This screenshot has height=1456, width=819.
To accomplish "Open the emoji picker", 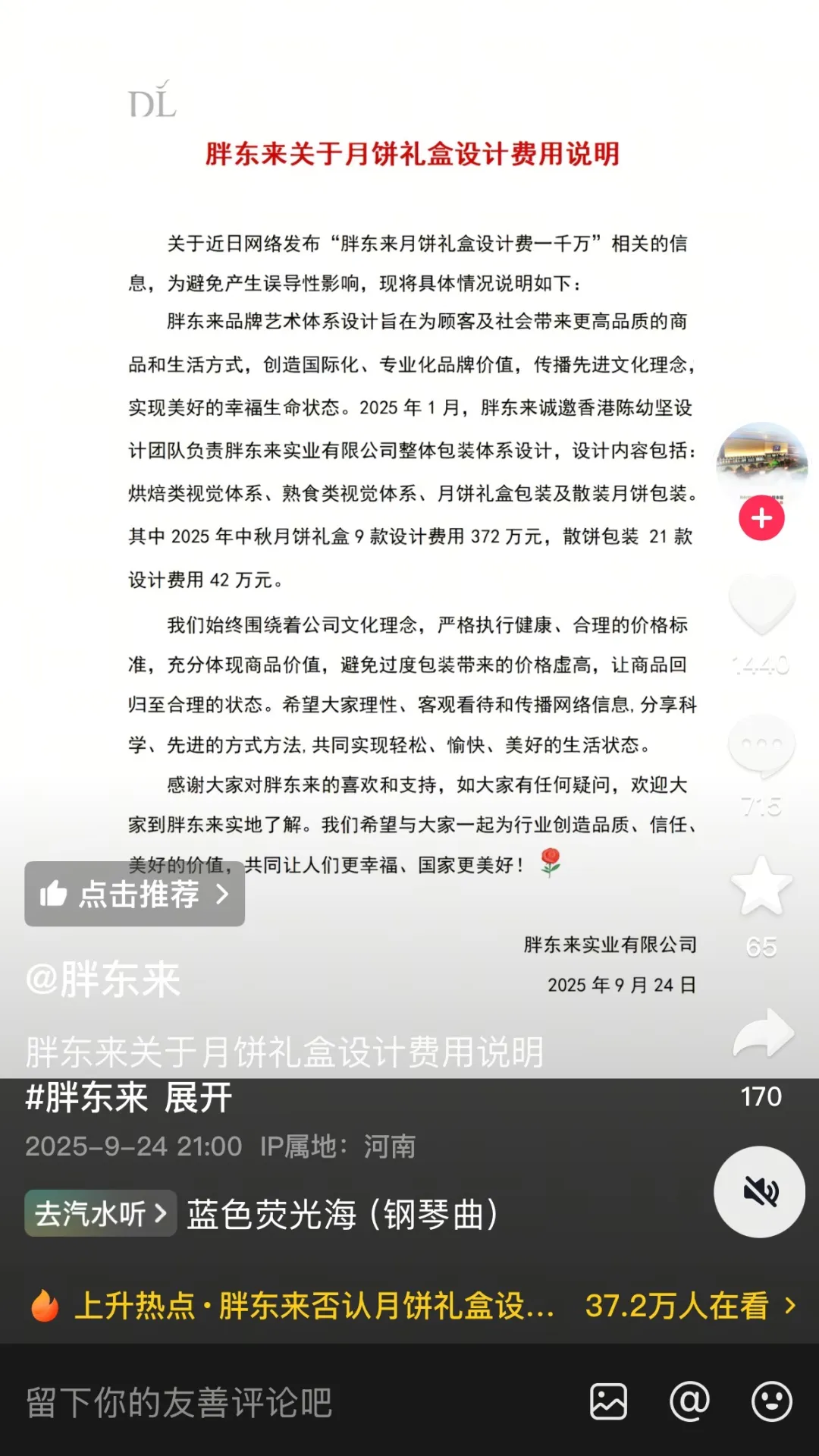I will [x=771, y=1401].
